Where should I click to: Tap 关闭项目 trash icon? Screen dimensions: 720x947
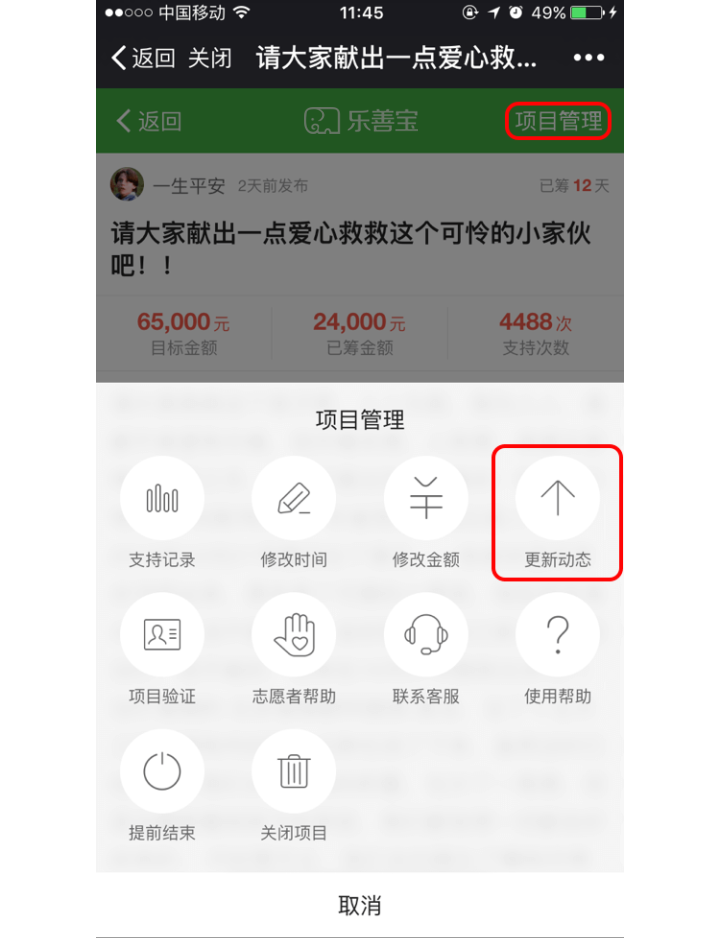[293, 771]
